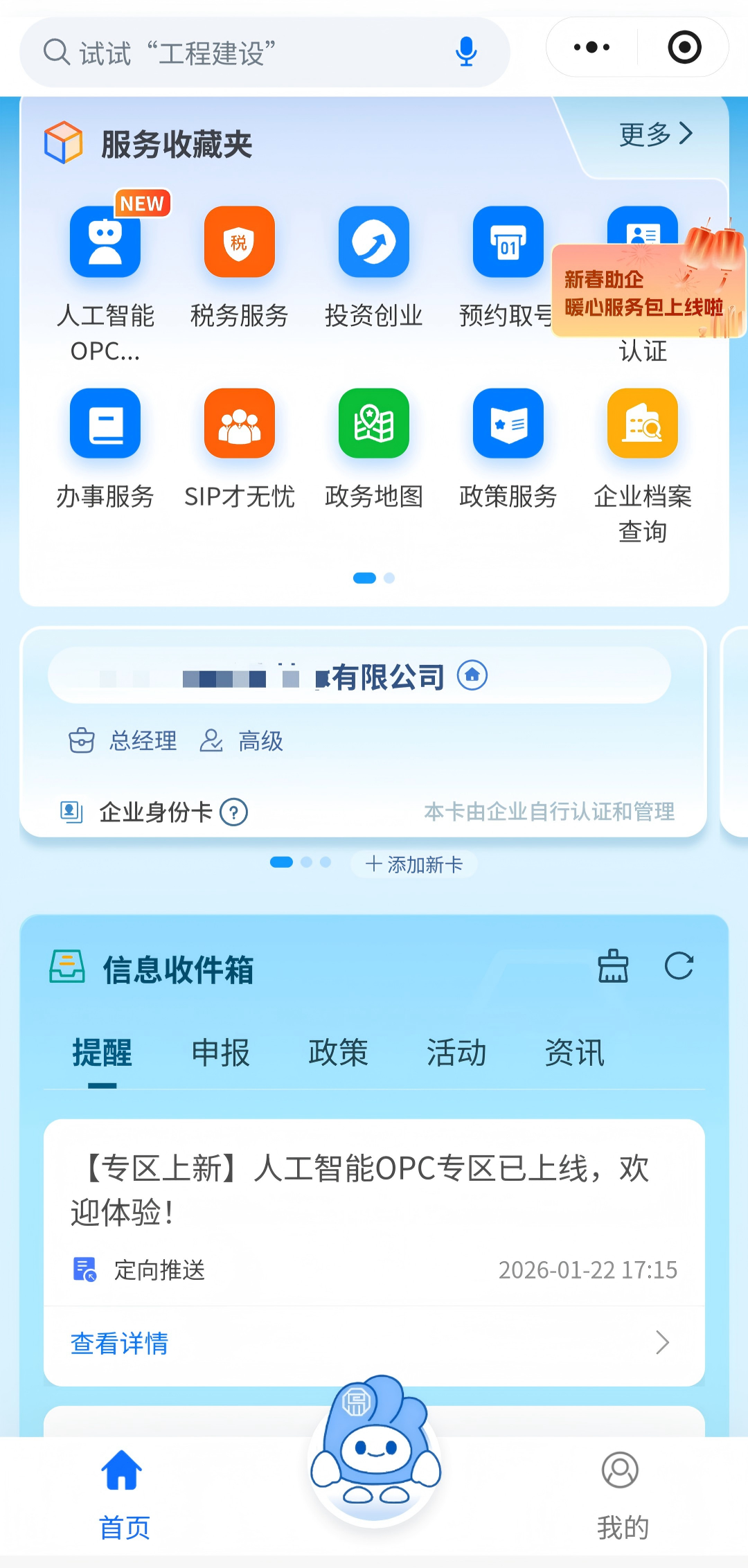
Task: Tap the question mark beside 企业身份卡
Action: point(234,812)
